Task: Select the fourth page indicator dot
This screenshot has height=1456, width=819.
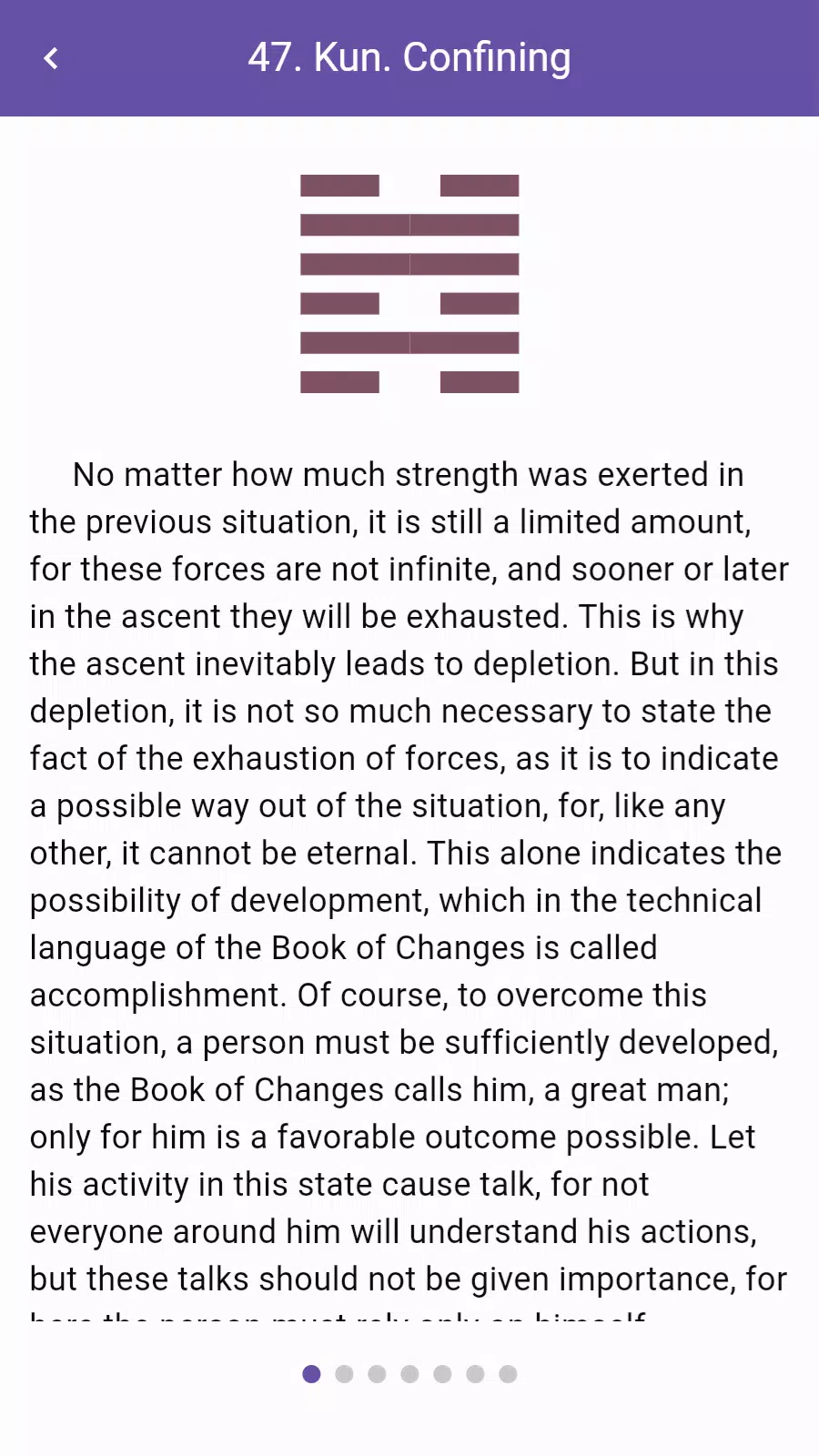Action: point(409,1374)
